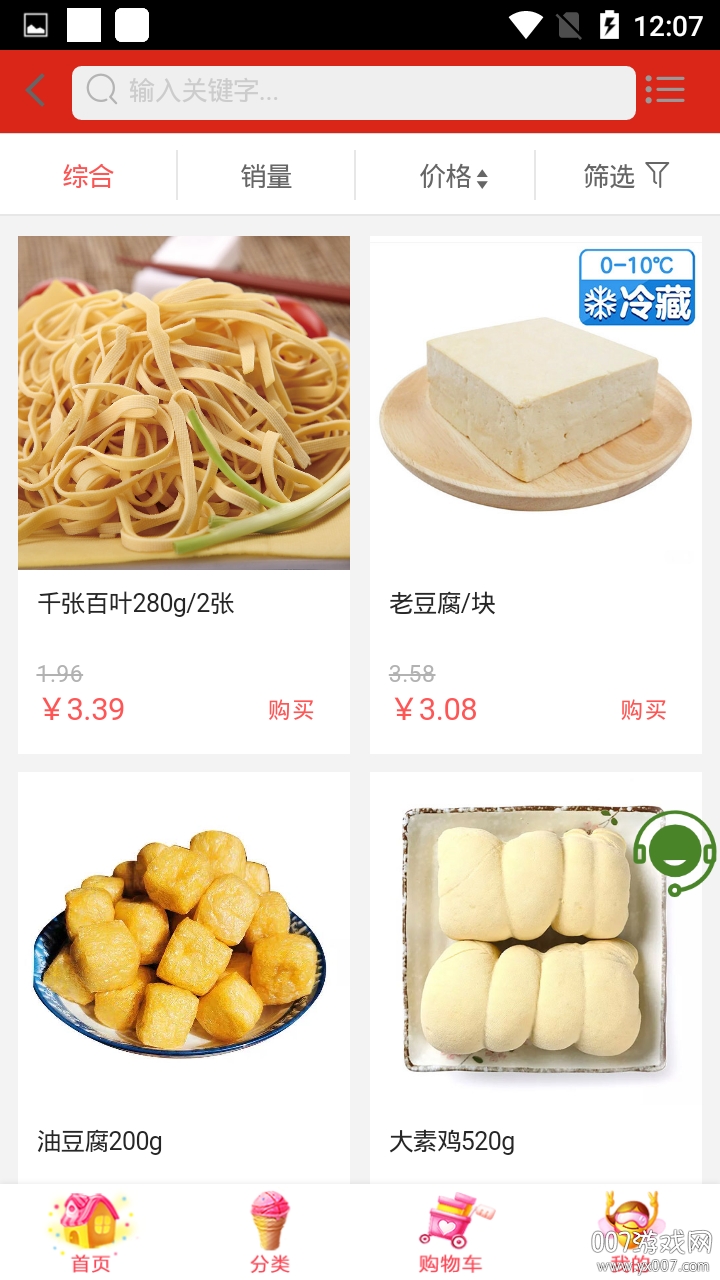Buy the 千张百叶 with its 购买 button

point(291,710)
